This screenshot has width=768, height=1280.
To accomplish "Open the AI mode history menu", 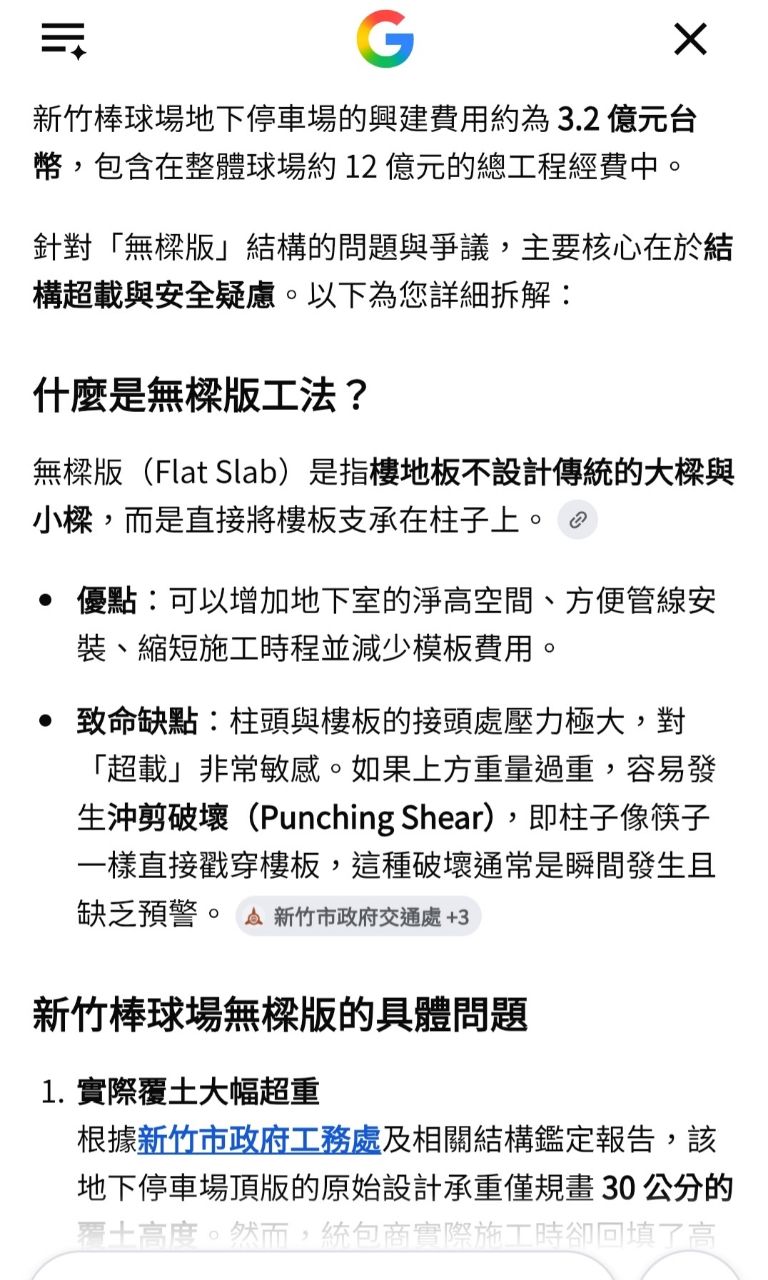I will [x=64, y=40].
